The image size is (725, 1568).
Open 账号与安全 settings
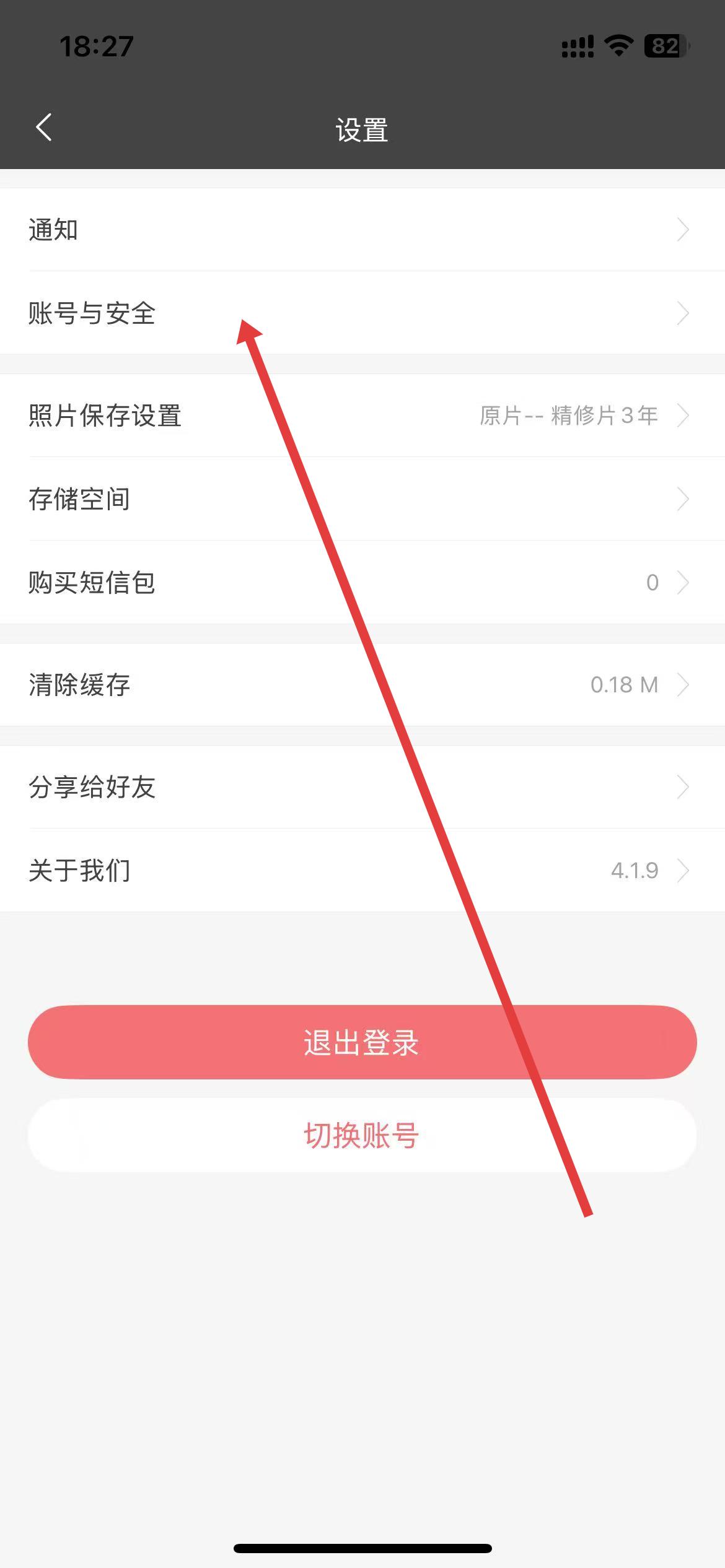point(362,313)
